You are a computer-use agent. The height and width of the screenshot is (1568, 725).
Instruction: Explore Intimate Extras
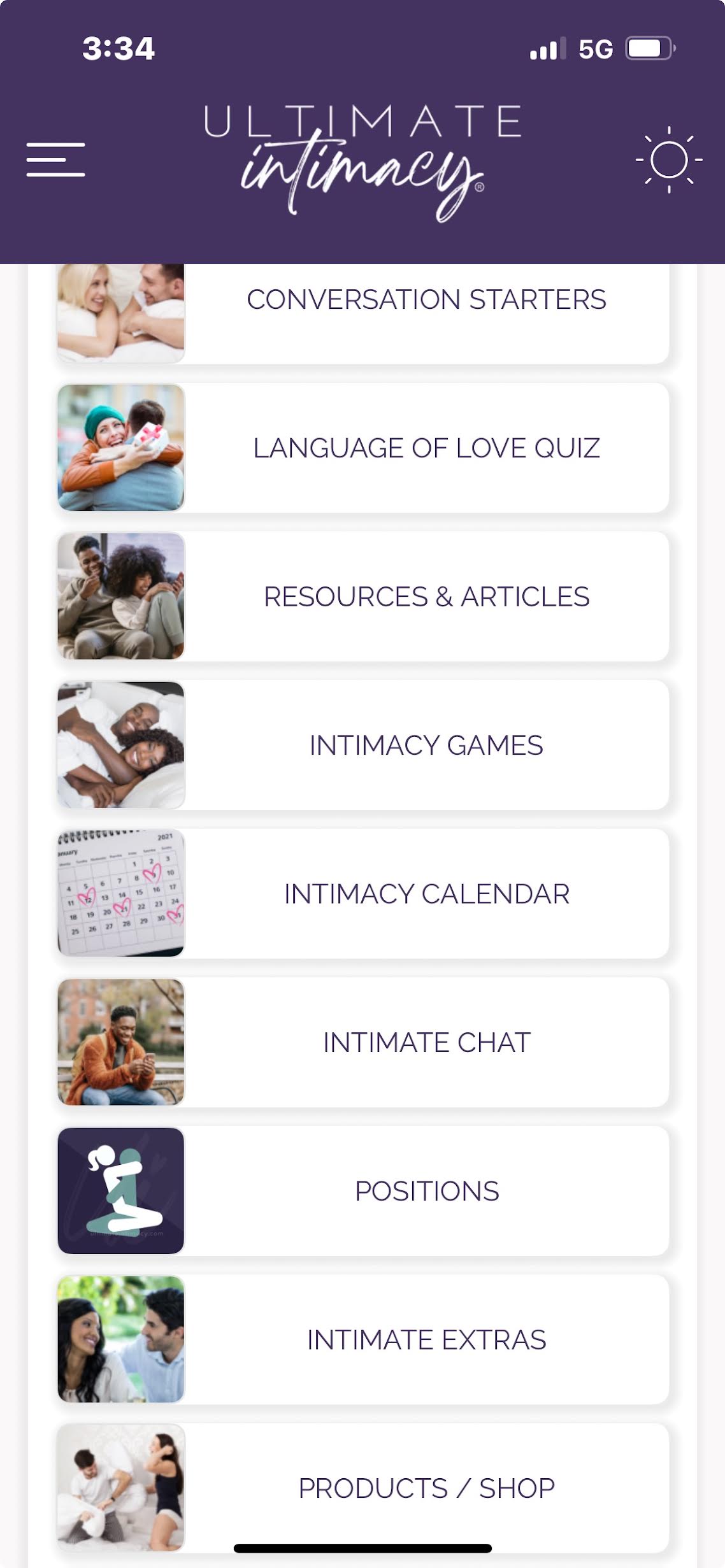pyautogui.click(x=426, y=1339)
